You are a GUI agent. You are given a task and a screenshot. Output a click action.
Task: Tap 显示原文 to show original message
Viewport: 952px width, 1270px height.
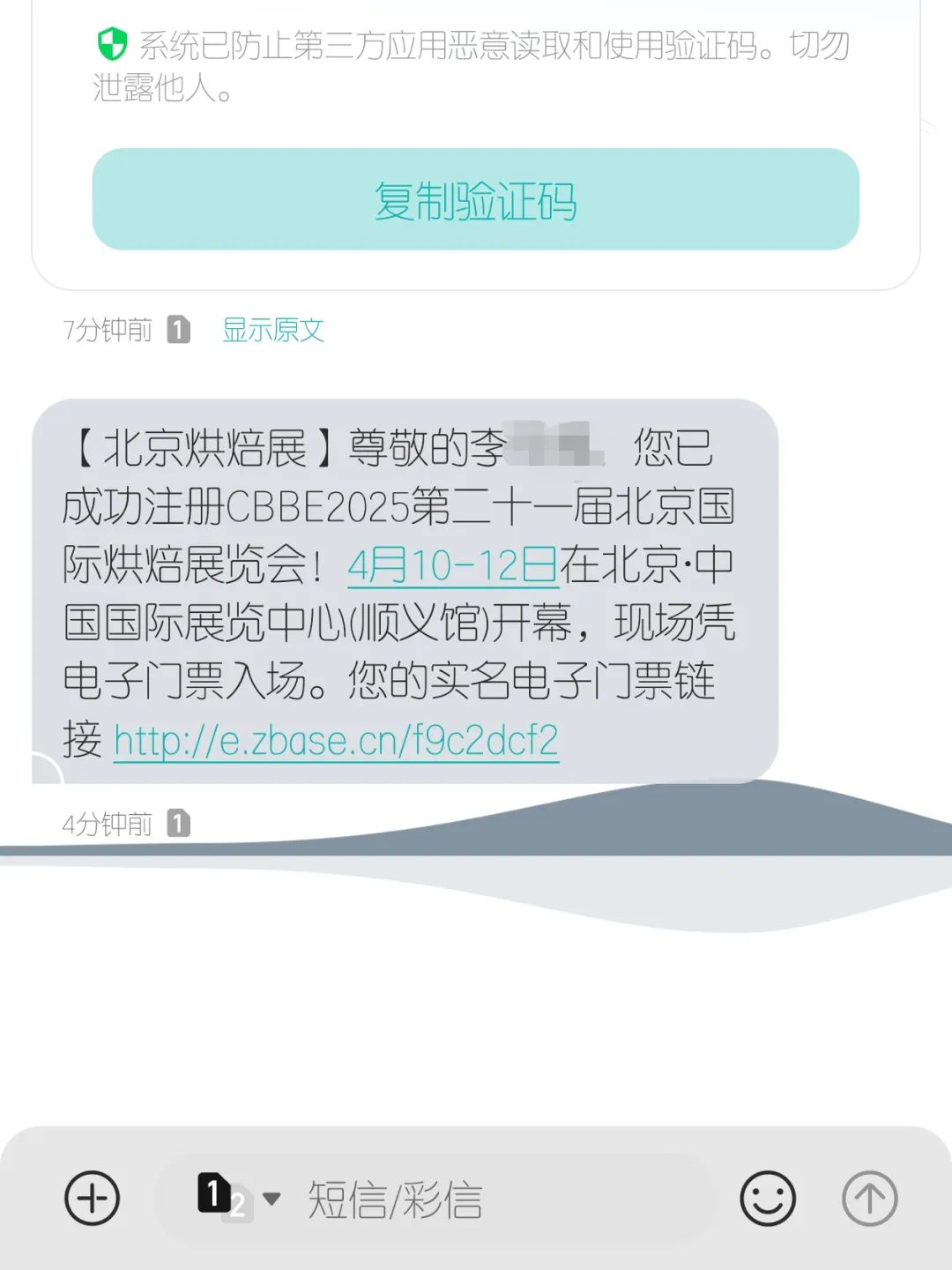point(273,330)
